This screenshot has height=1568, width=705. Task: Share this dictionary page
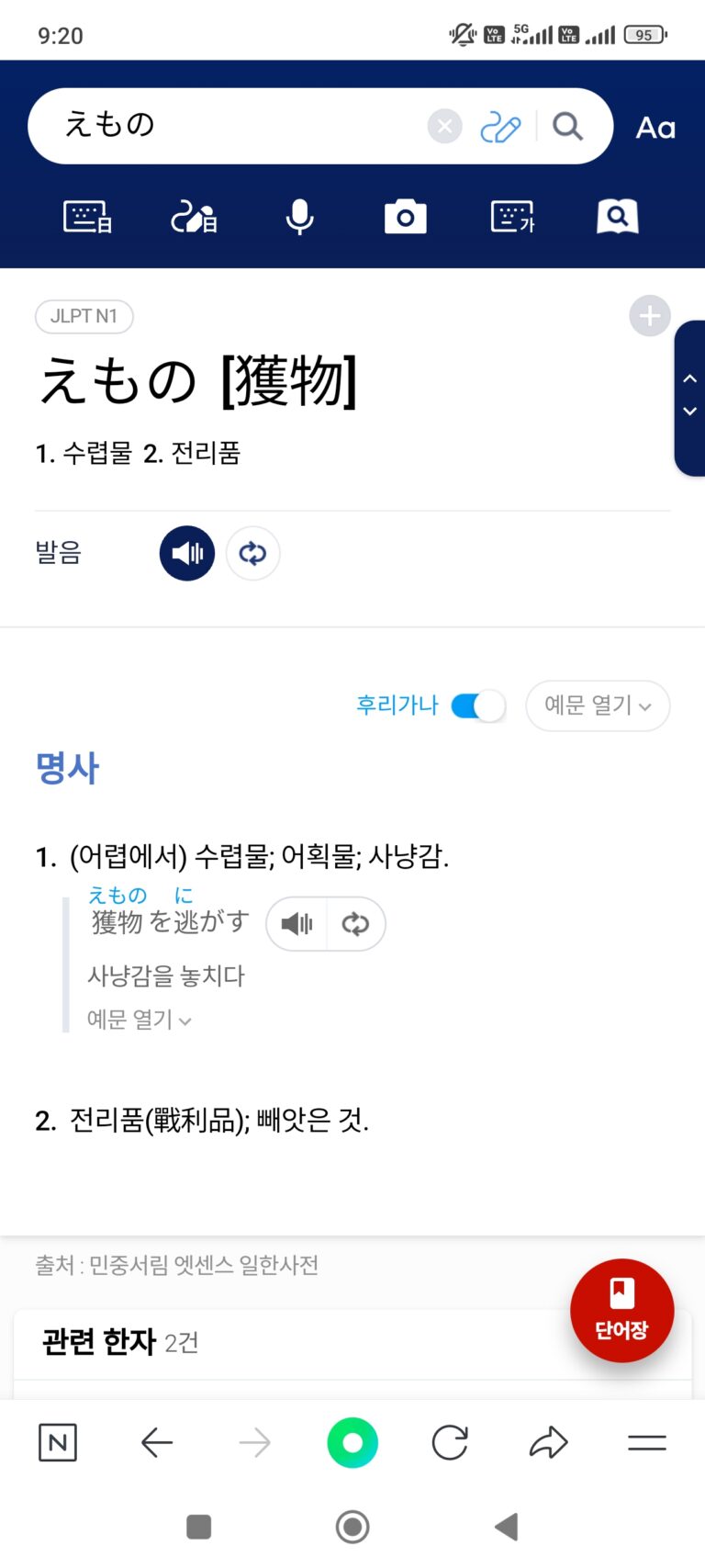548,1442
